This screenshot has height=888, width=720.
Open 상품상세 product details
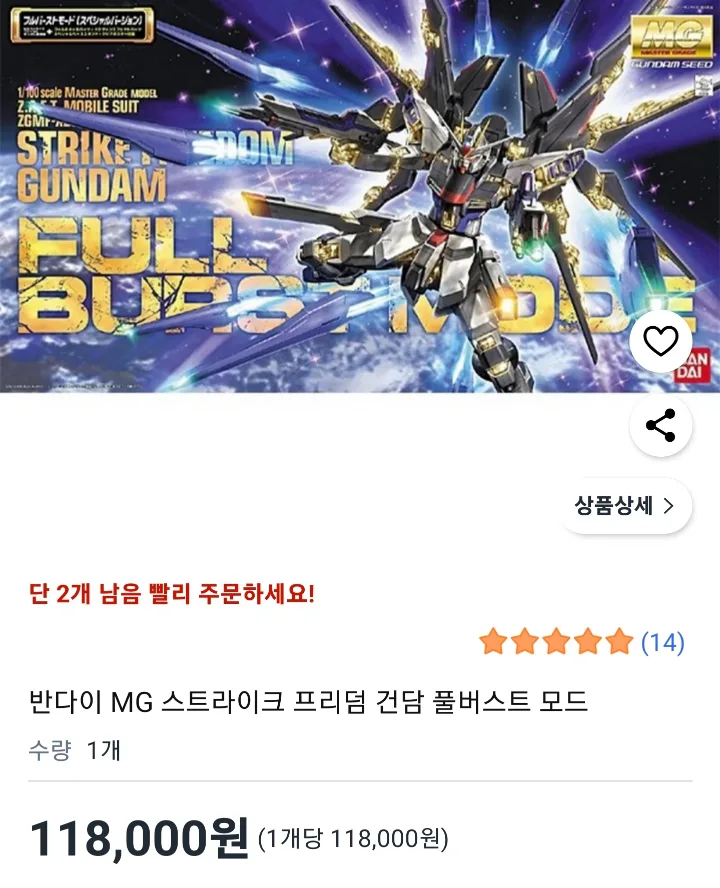pyautogui.click(x=625, y=506)
